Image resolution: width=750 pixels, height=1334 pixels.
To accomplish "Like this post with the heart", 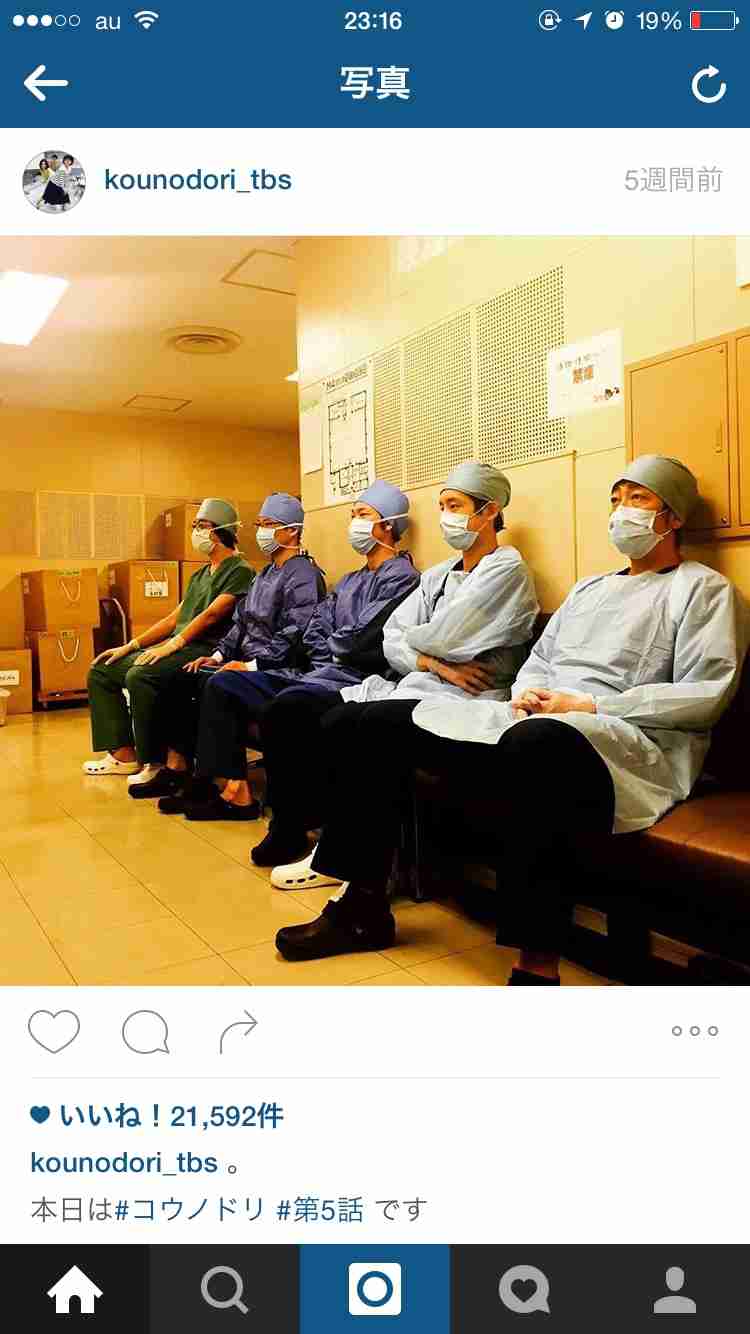I will 54,1031.
